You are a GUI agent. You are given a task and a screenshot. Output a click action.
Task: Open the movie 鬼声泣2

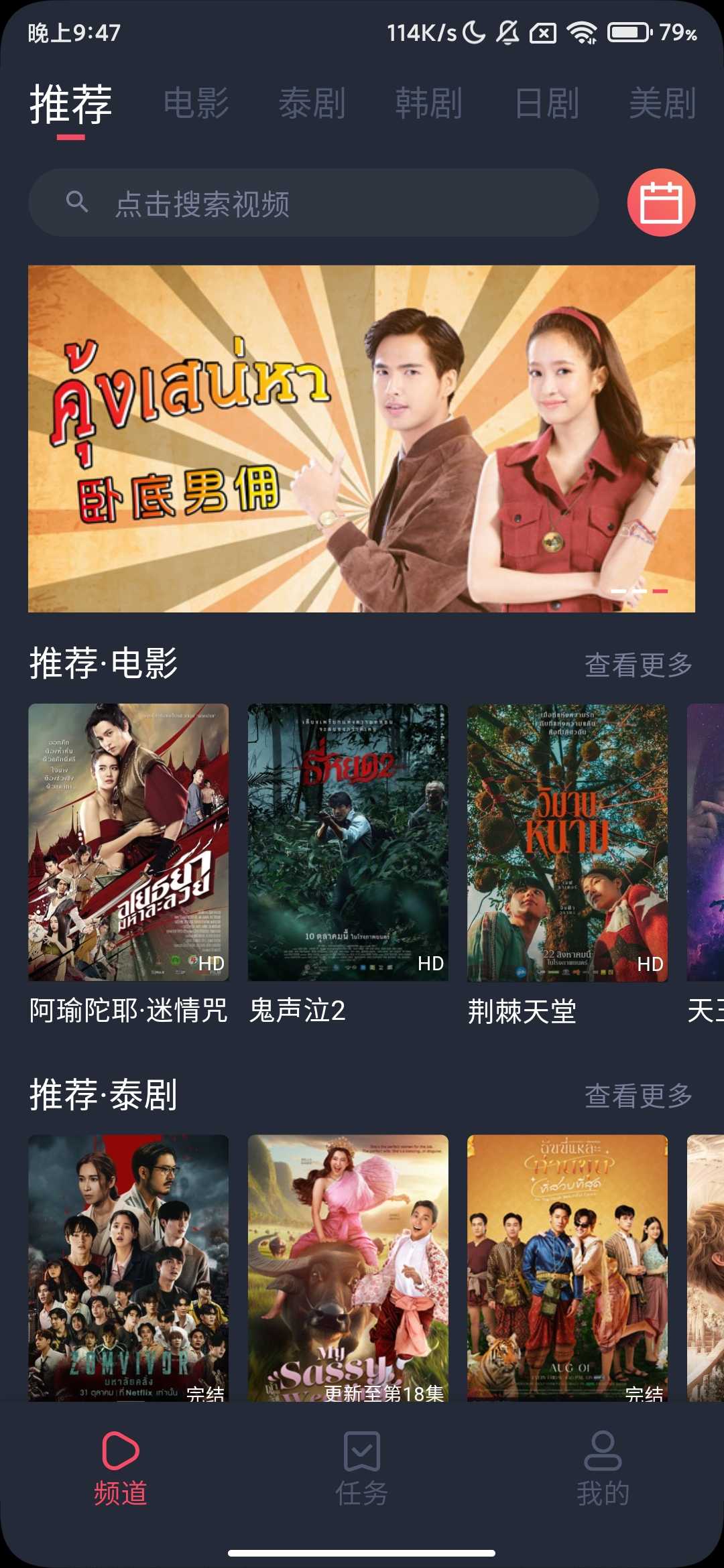pyautogui.click(x=348, y=842)
